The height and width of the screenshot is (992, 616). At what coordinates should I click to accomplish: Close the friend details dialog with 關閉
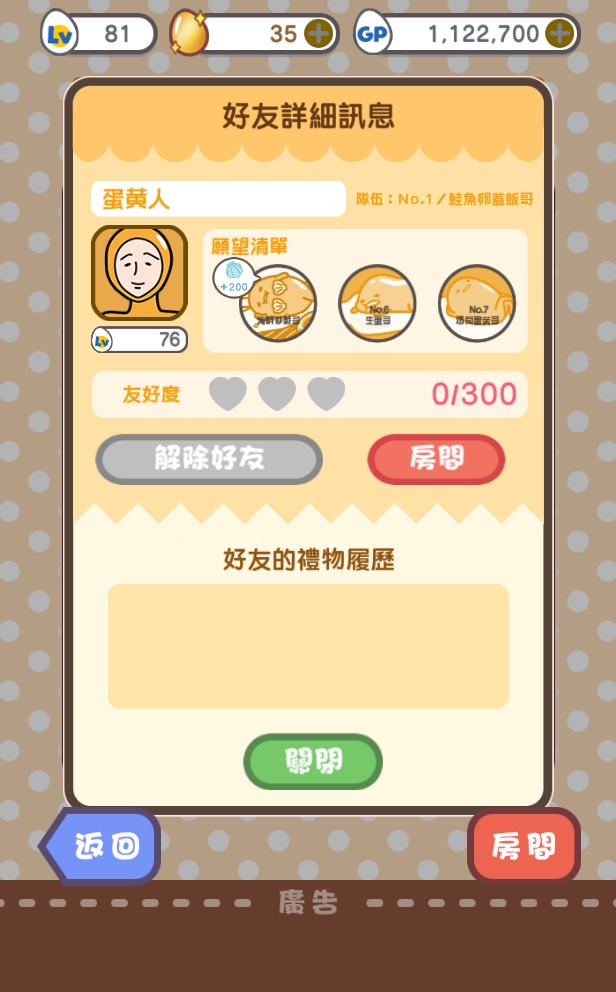point(313,762)
